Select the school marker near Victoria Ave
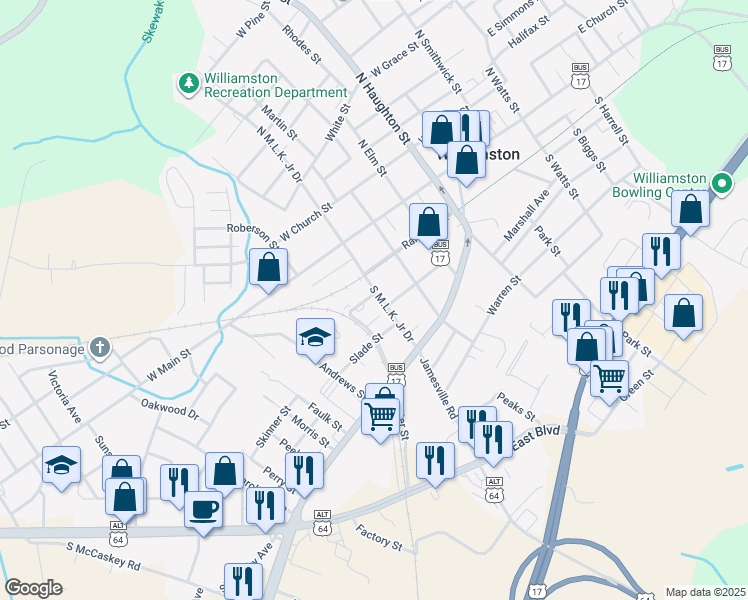 (61, 465)
